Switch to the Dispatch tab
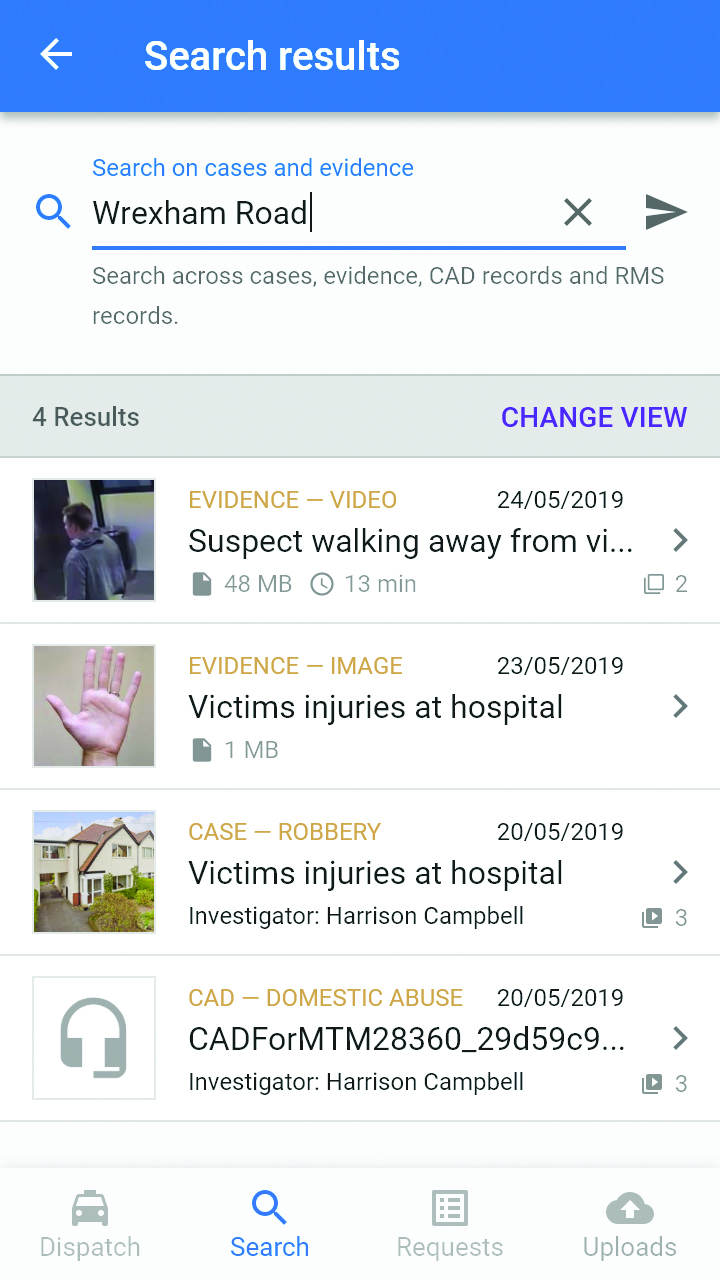 (x=90, y=1224)
